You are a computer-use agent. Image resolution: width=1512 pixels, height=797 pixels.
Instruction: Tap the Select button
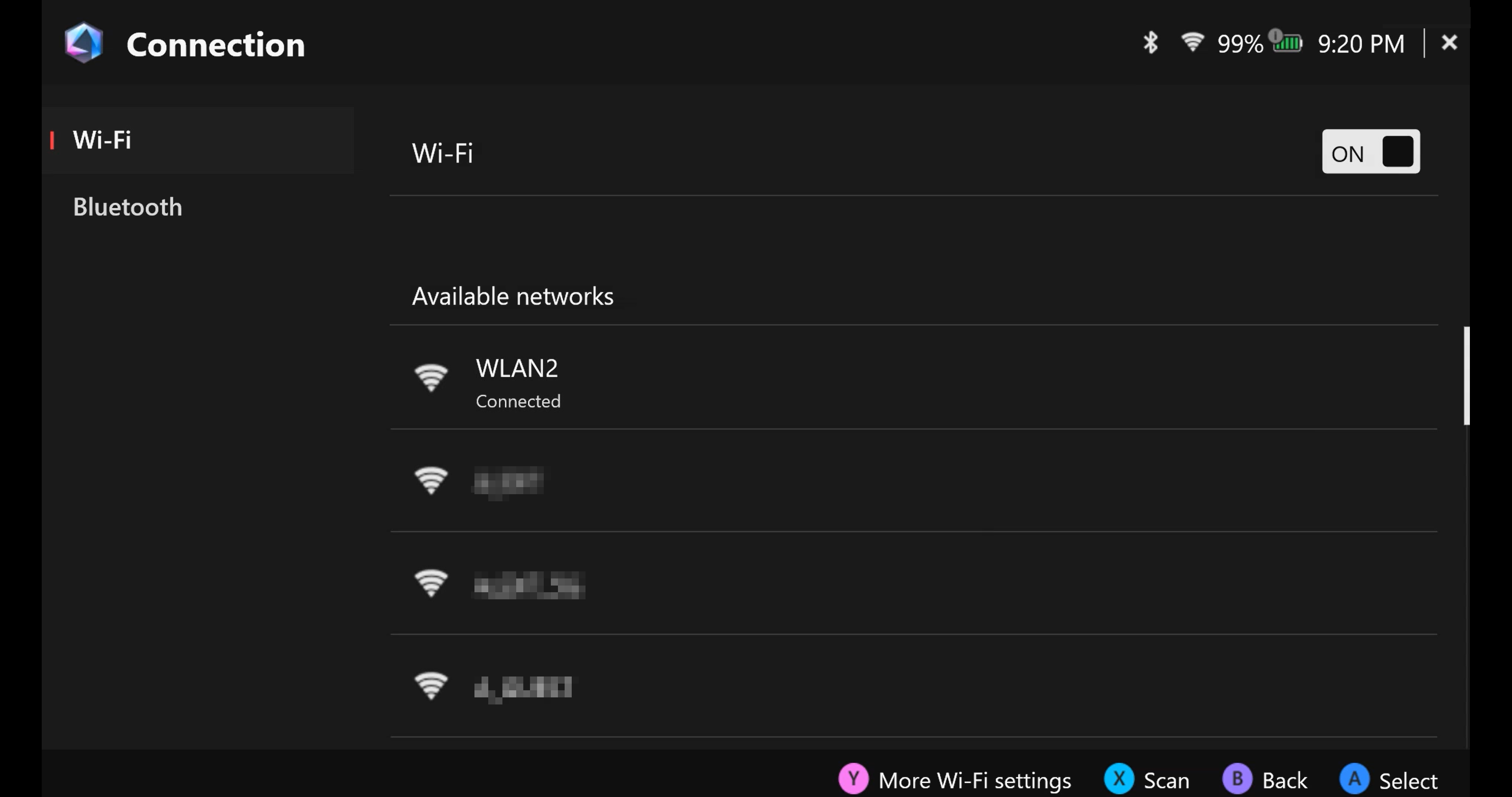click(x=1389, y=780)
